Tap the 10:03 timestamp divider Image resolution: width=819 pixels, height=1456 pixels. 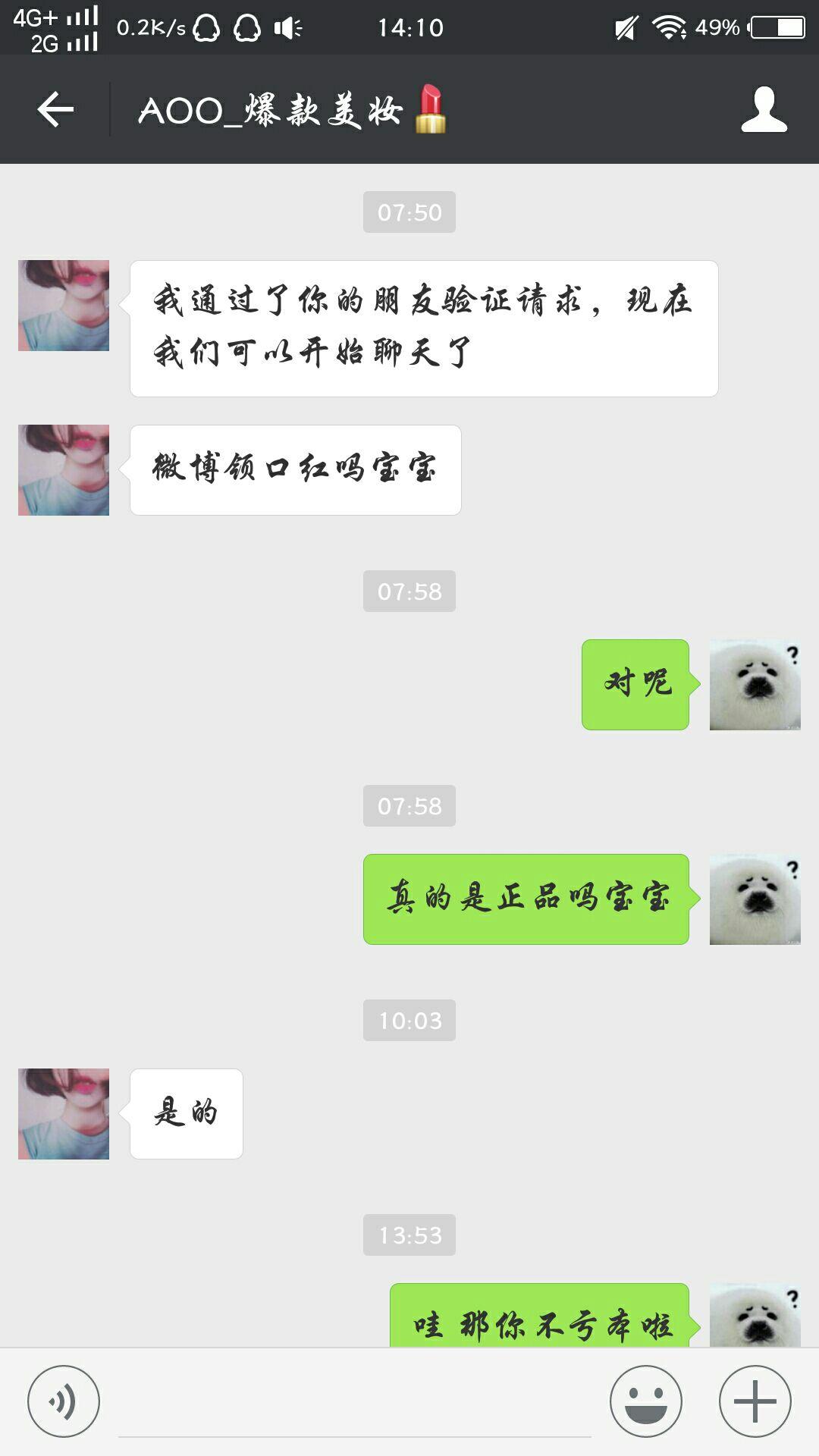409,1021
